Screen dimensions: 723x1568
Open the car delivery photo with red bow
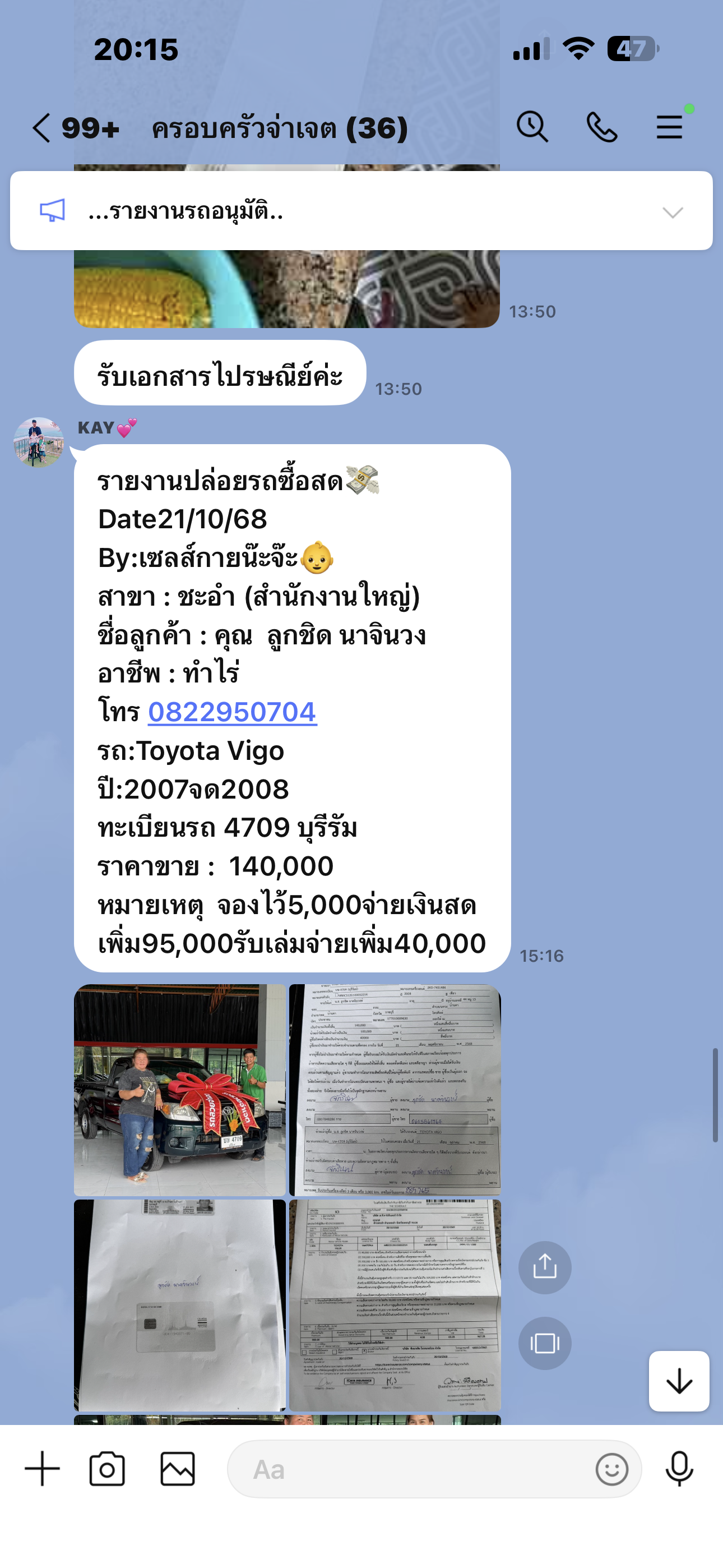click(x=179, y=1090)
